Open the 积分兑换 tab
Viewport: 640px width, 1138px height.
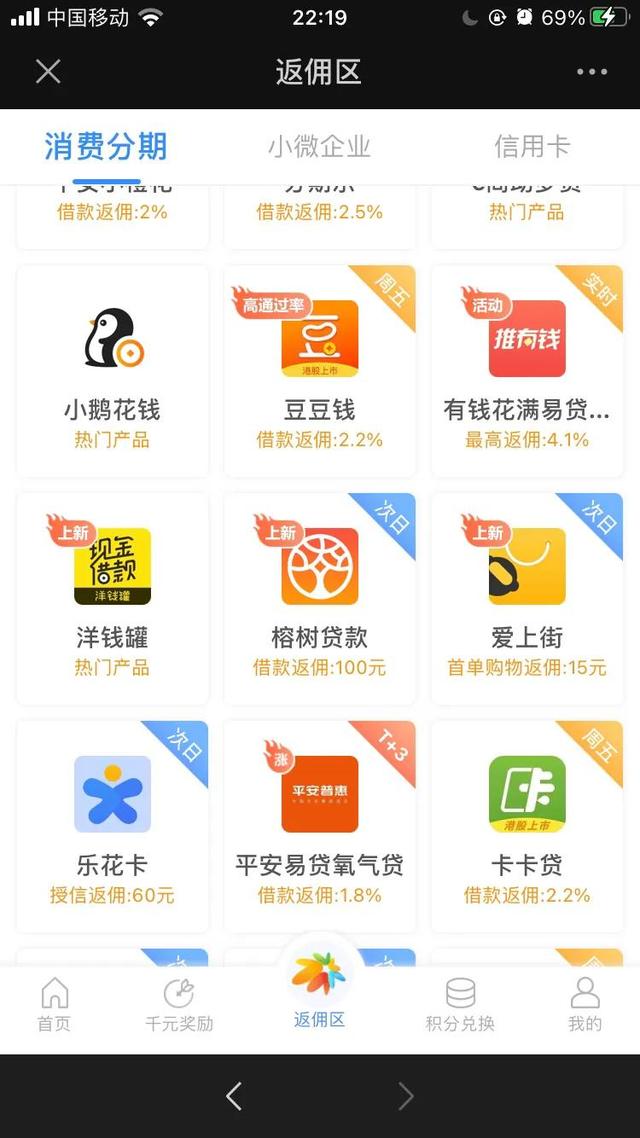click(x=460, y=1004)
